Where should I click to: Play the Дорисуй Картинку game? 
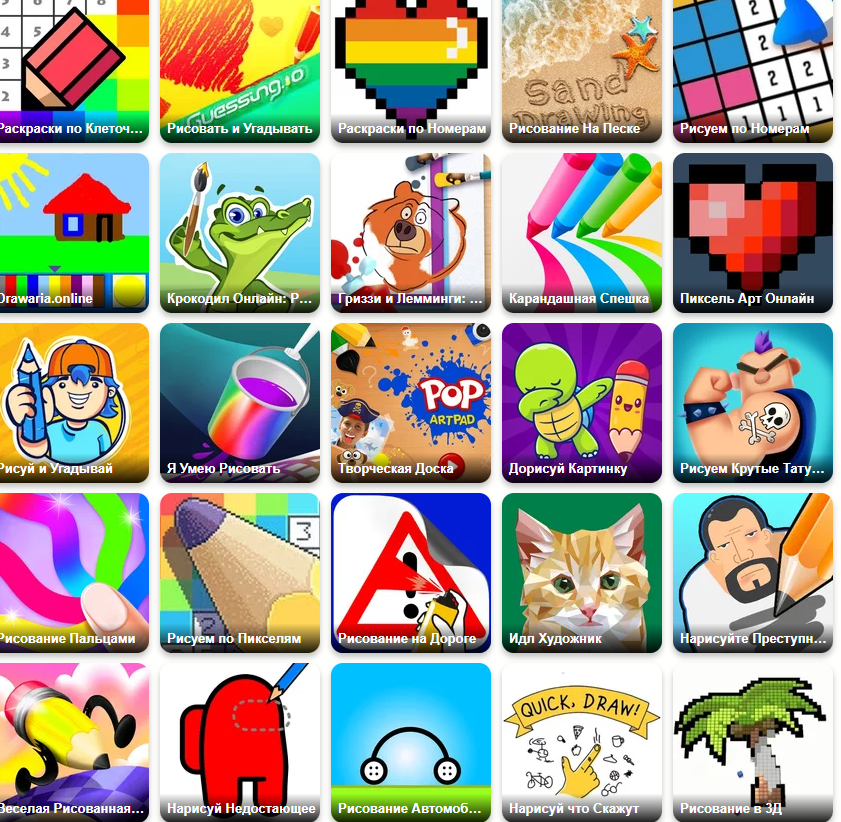[582, 402]
